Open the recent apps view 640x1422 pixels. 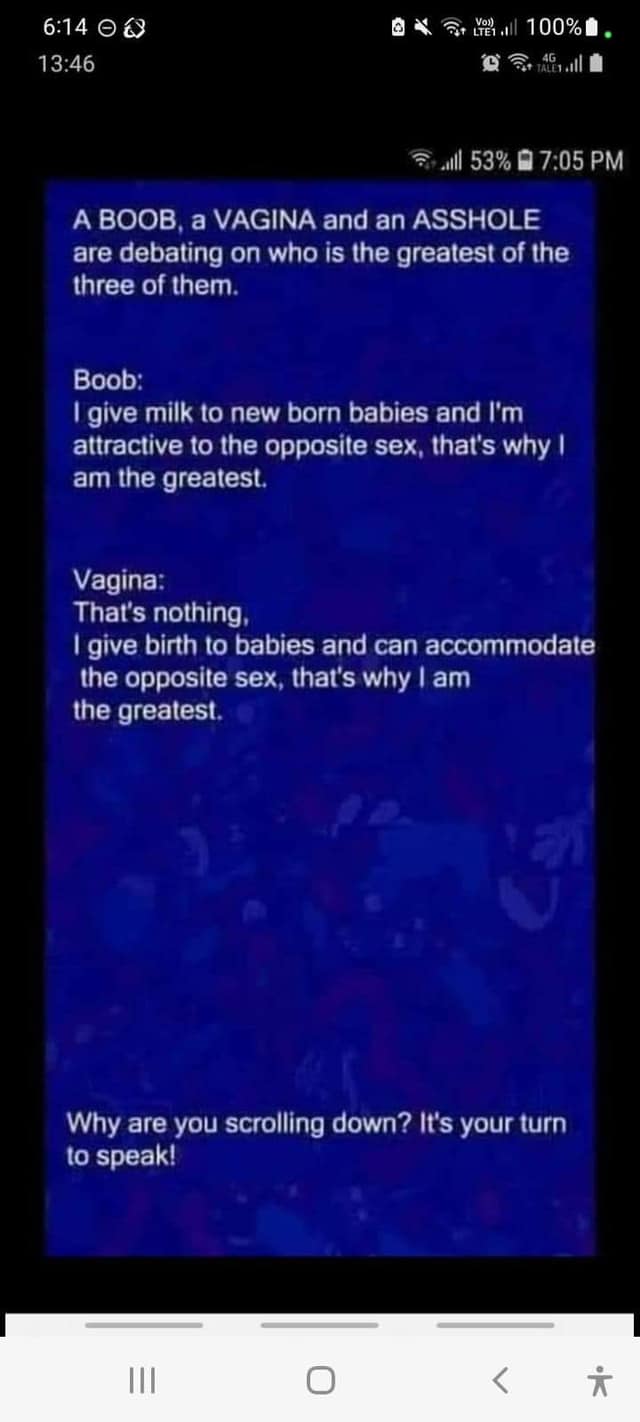(x=142, y=1381)
